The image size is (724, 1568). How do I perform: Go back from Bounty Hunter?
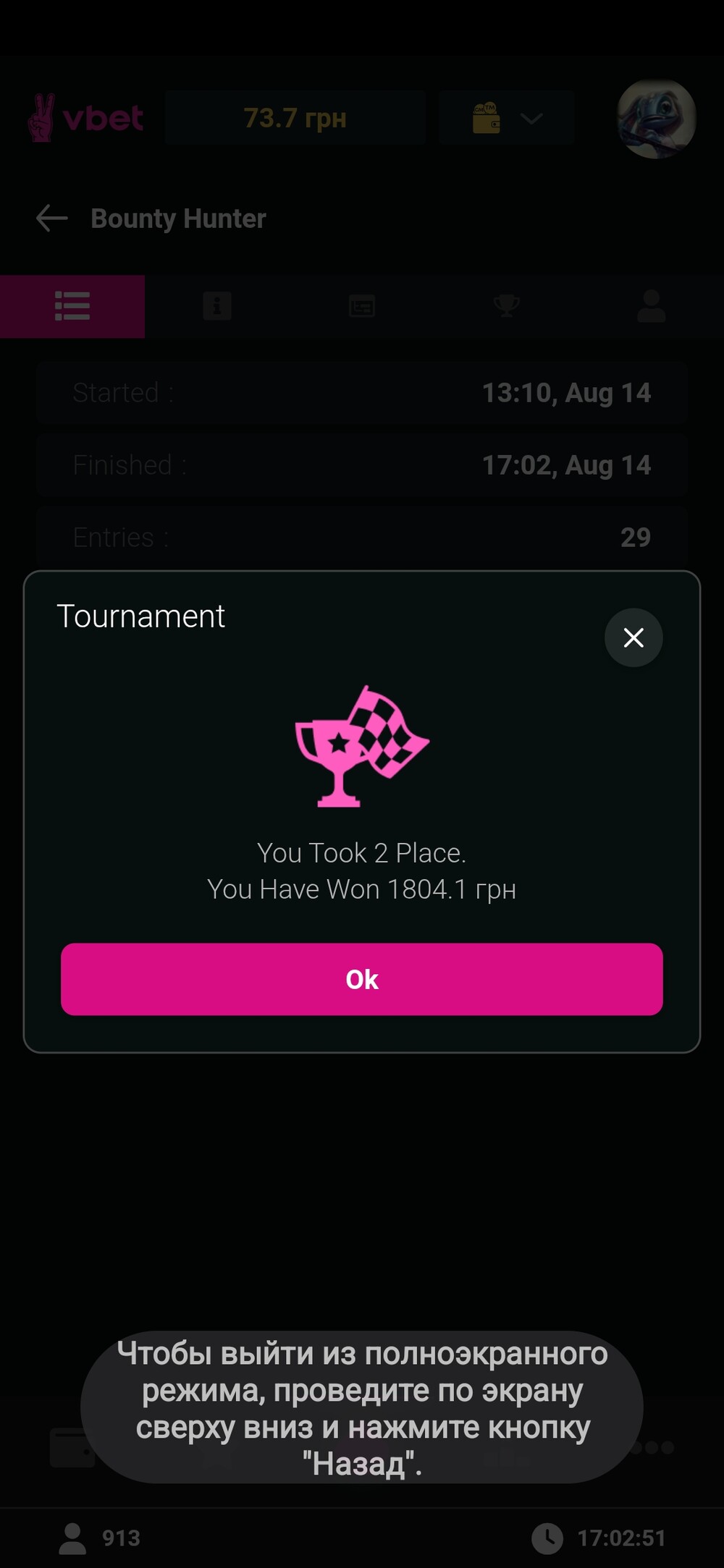coord(52,218)
